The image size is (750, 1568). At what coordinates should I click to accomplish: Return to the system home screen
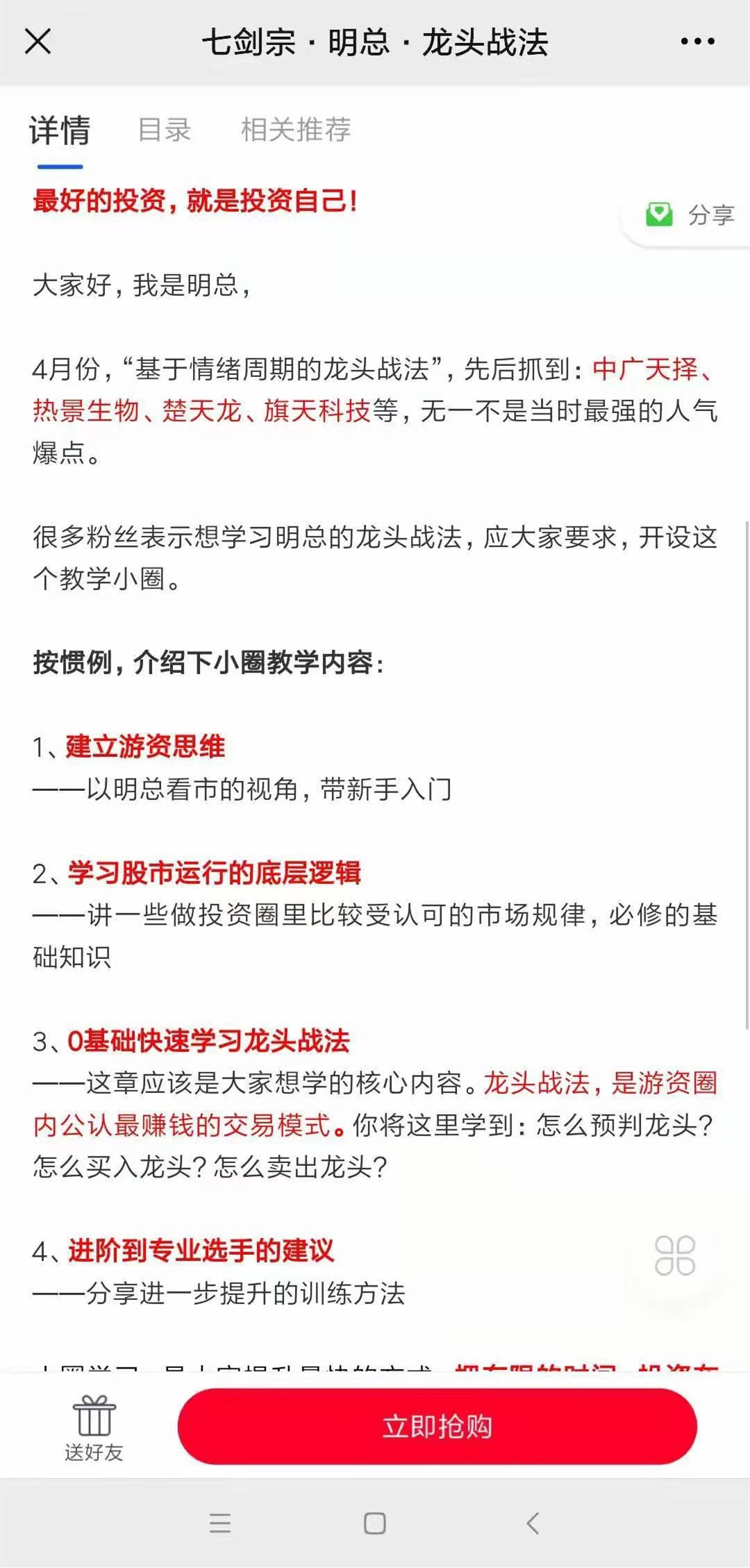(x=375, y=1524)
